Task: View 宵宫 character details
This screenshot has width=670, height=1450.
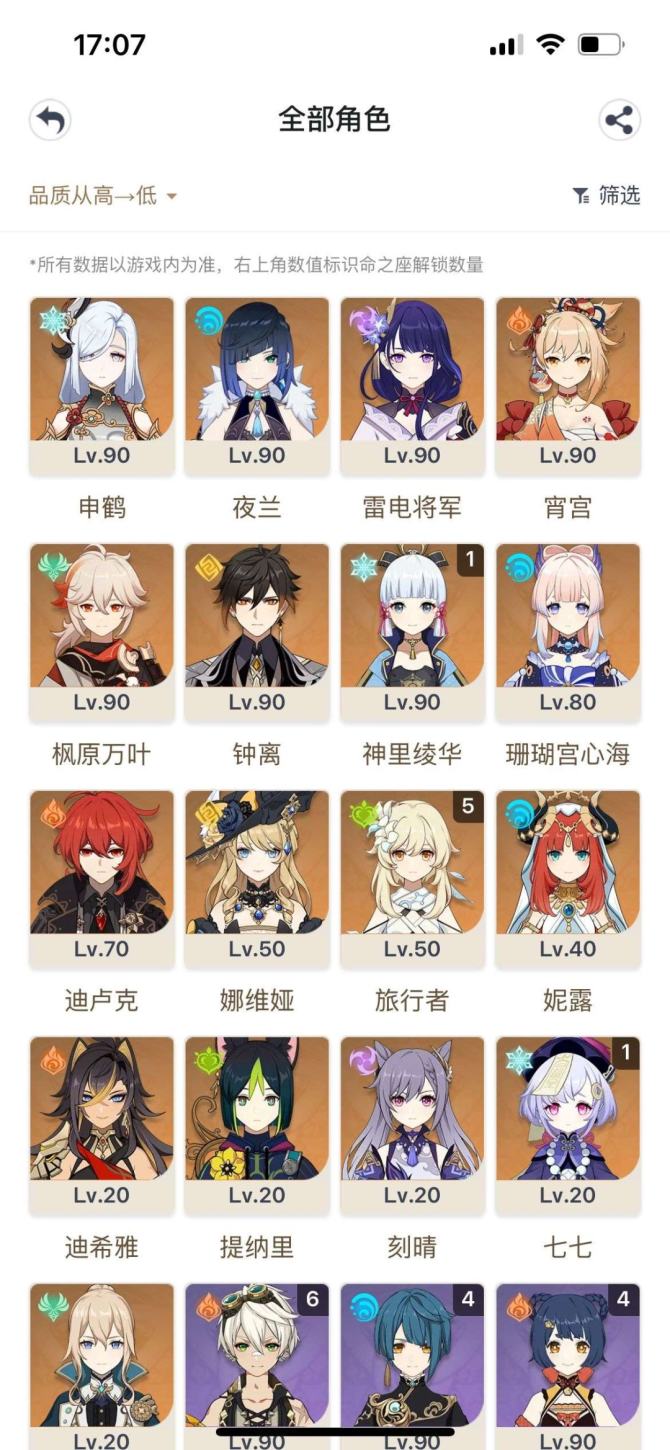Action: coord(567,385)
